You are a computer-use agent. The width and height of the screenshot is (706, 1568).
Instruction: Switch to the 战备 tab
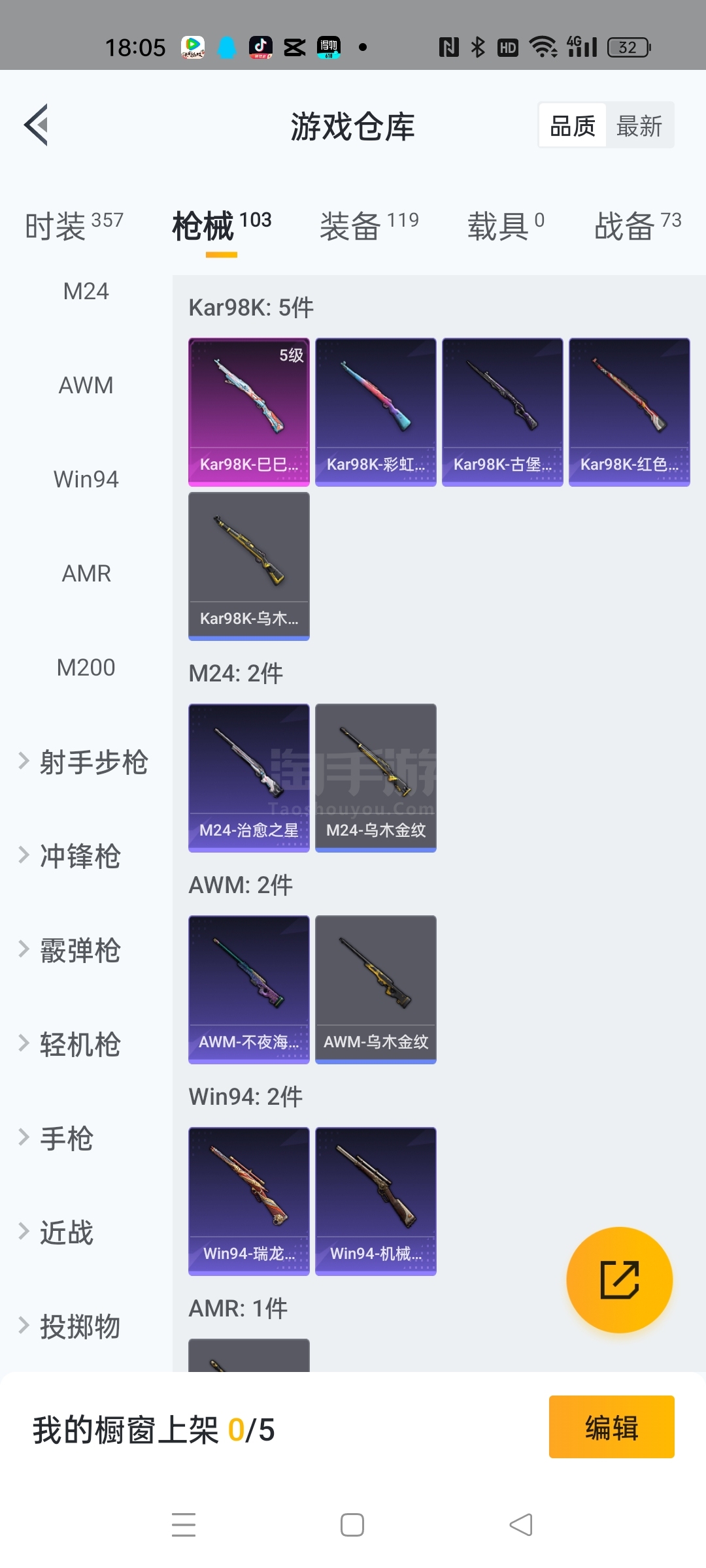pos(637,226)
